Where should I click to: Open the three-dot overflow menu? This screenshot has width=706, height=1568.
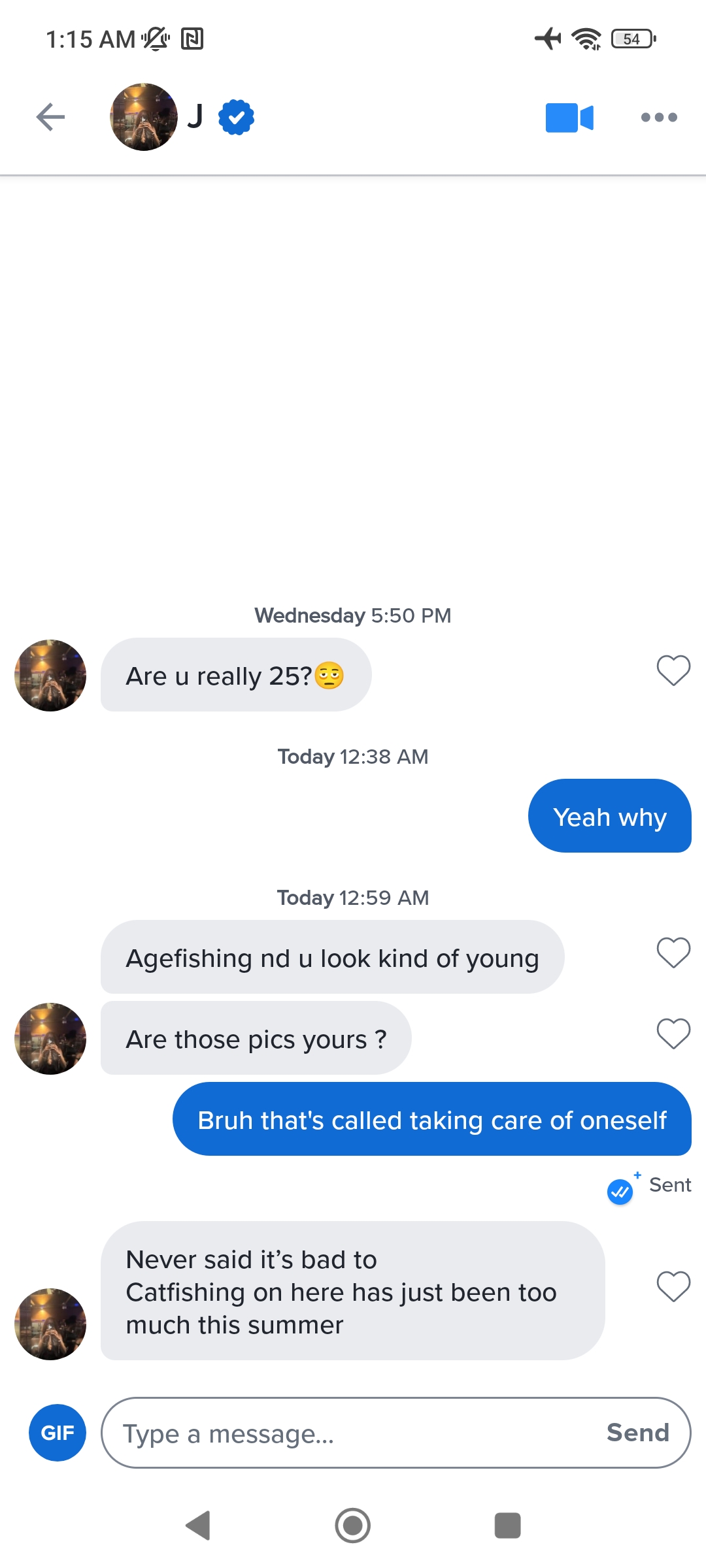coord(659,118)
